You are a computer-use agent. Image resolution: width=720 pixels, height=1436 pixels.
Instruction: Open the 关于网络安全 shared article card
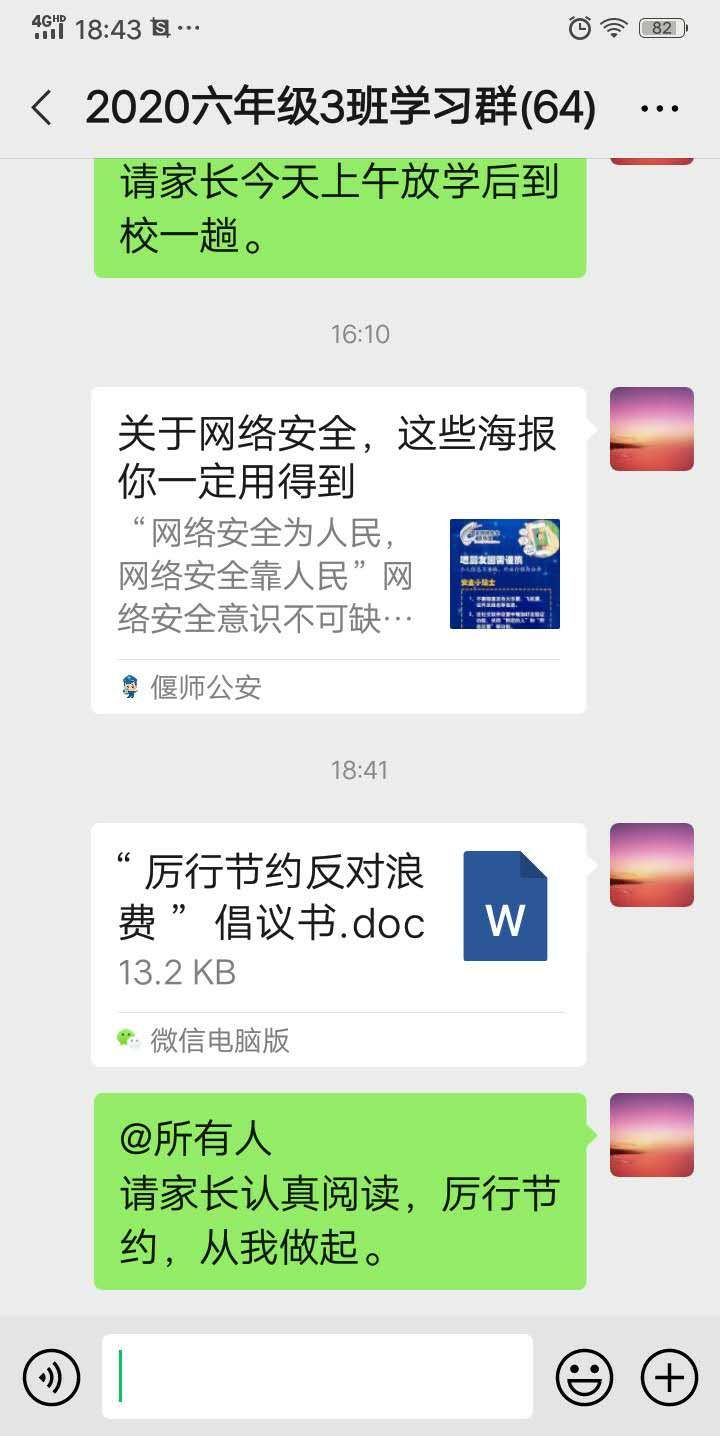[x=338, y=548]
